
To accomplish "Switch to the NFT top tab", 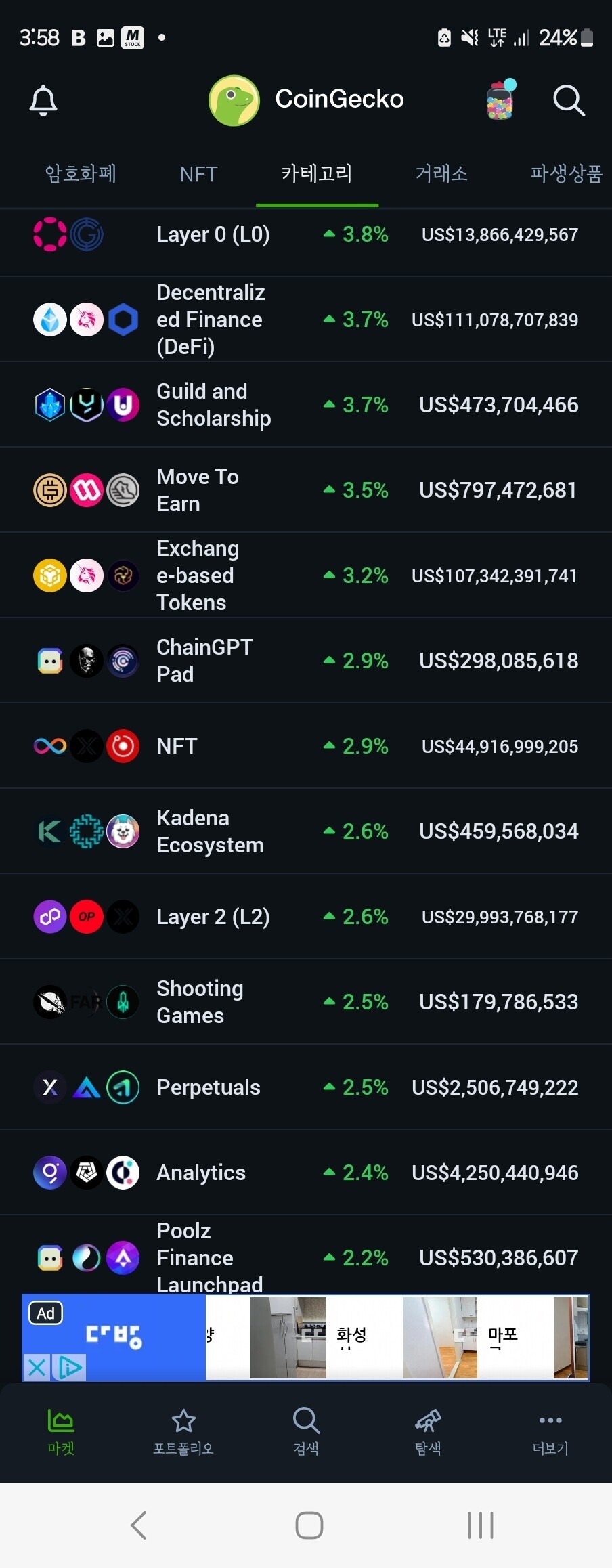I will coord(198,174).
